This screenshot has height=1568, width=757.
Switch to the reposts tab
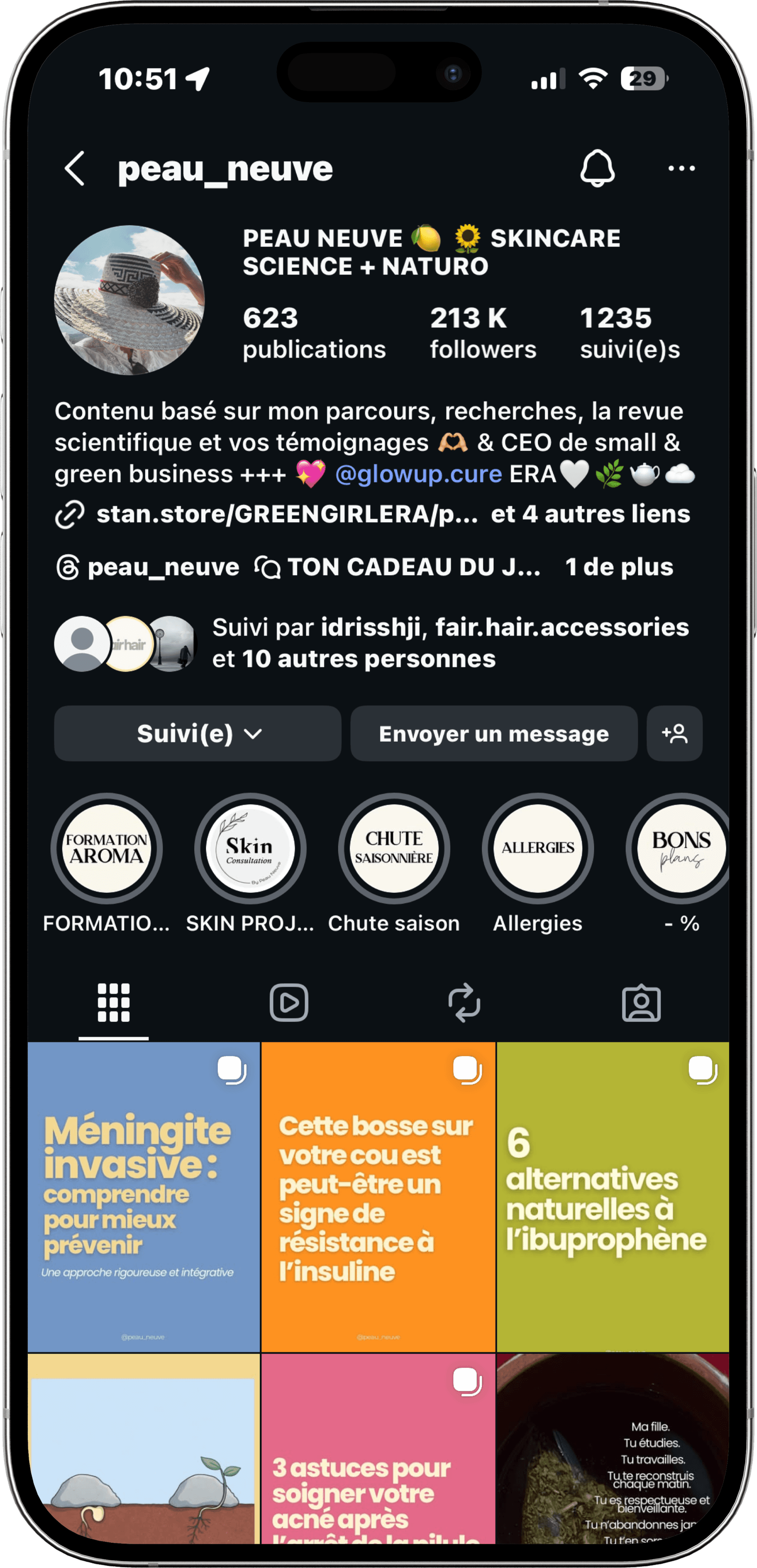[x=464, y=1002]
